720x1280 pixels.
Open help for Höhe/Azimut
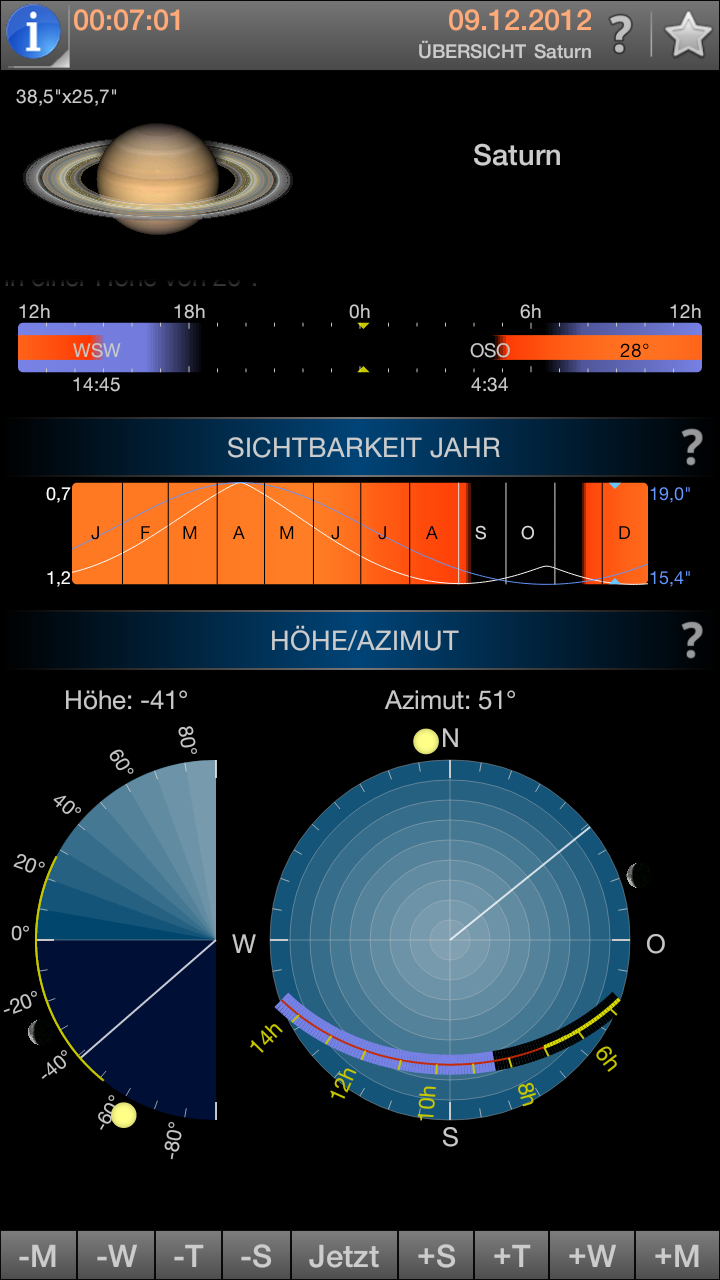point(691,640)
